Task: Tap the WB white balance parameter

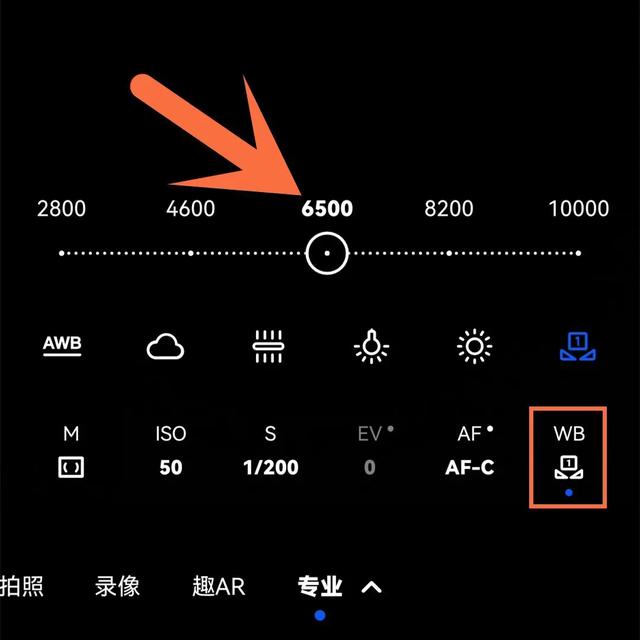Action: pyautogui.click(x=568, y=455)
